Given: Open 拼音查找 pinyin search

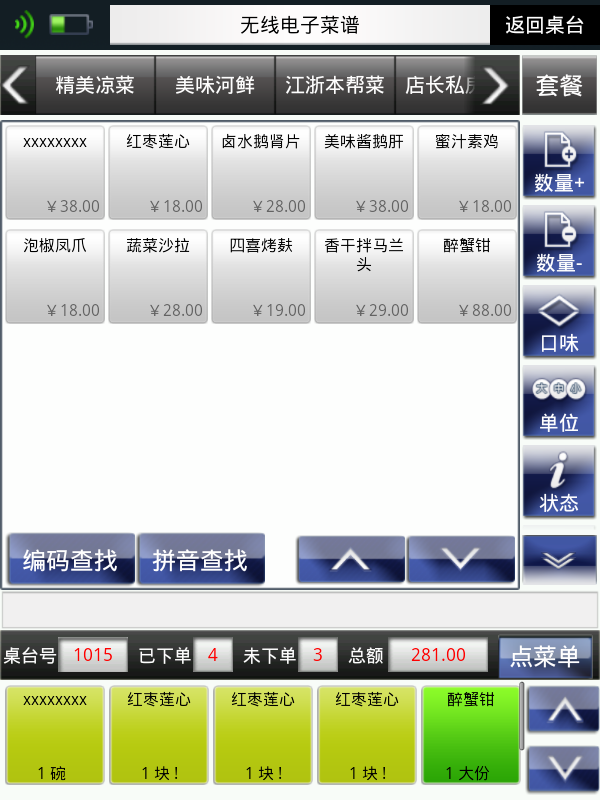Looking at the screenshot, I should [200, 559].
